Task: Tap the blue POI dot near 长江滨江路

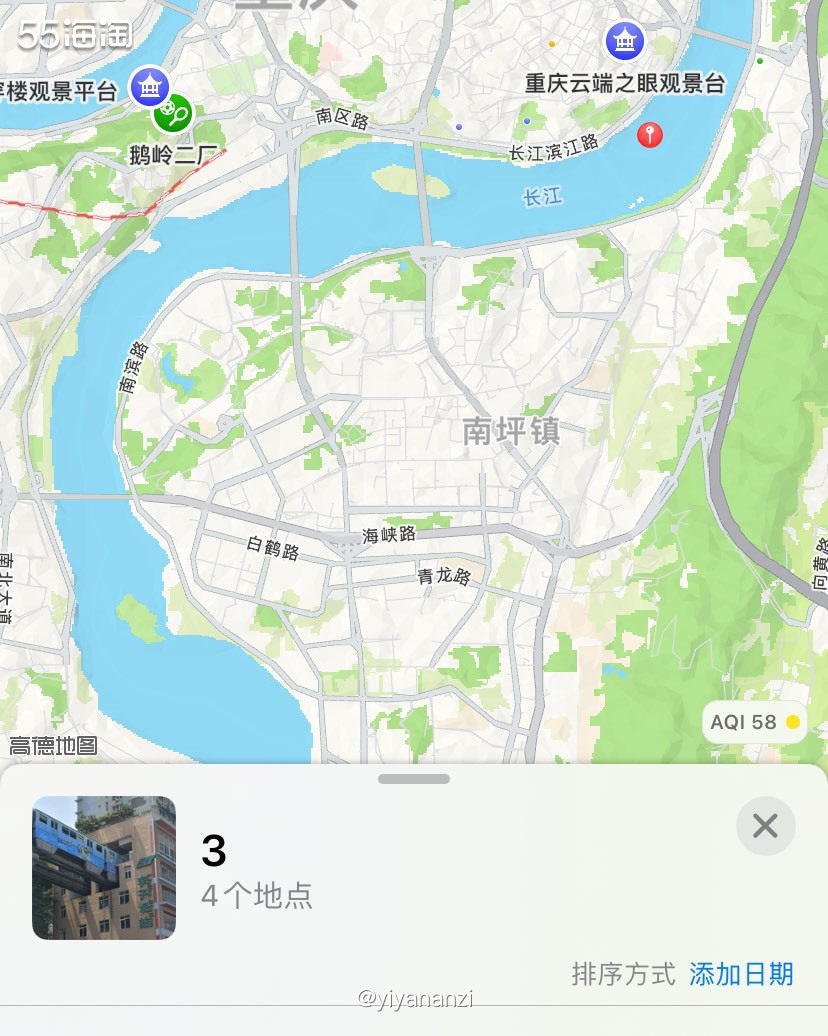Action: [527, 120]
